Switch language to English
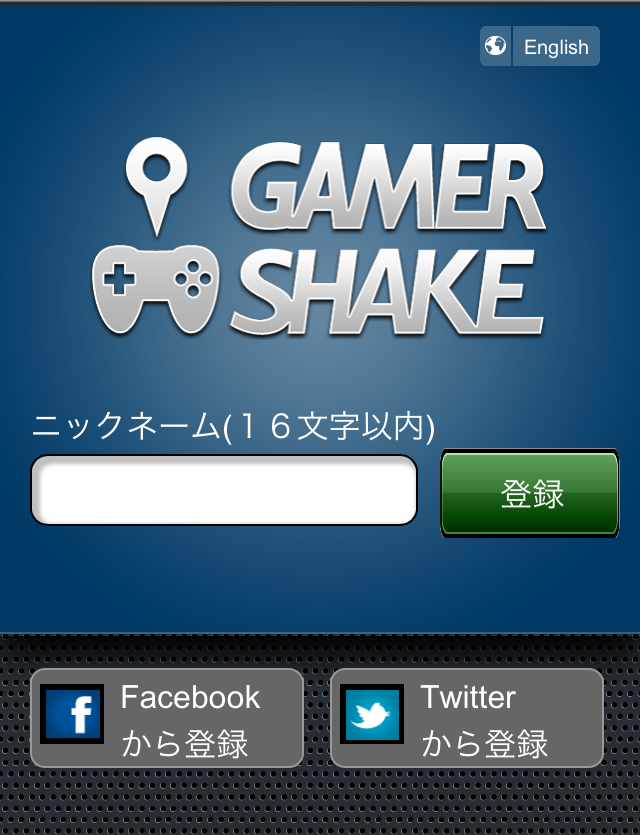640x835 pixels. click(x=540, y=47)
